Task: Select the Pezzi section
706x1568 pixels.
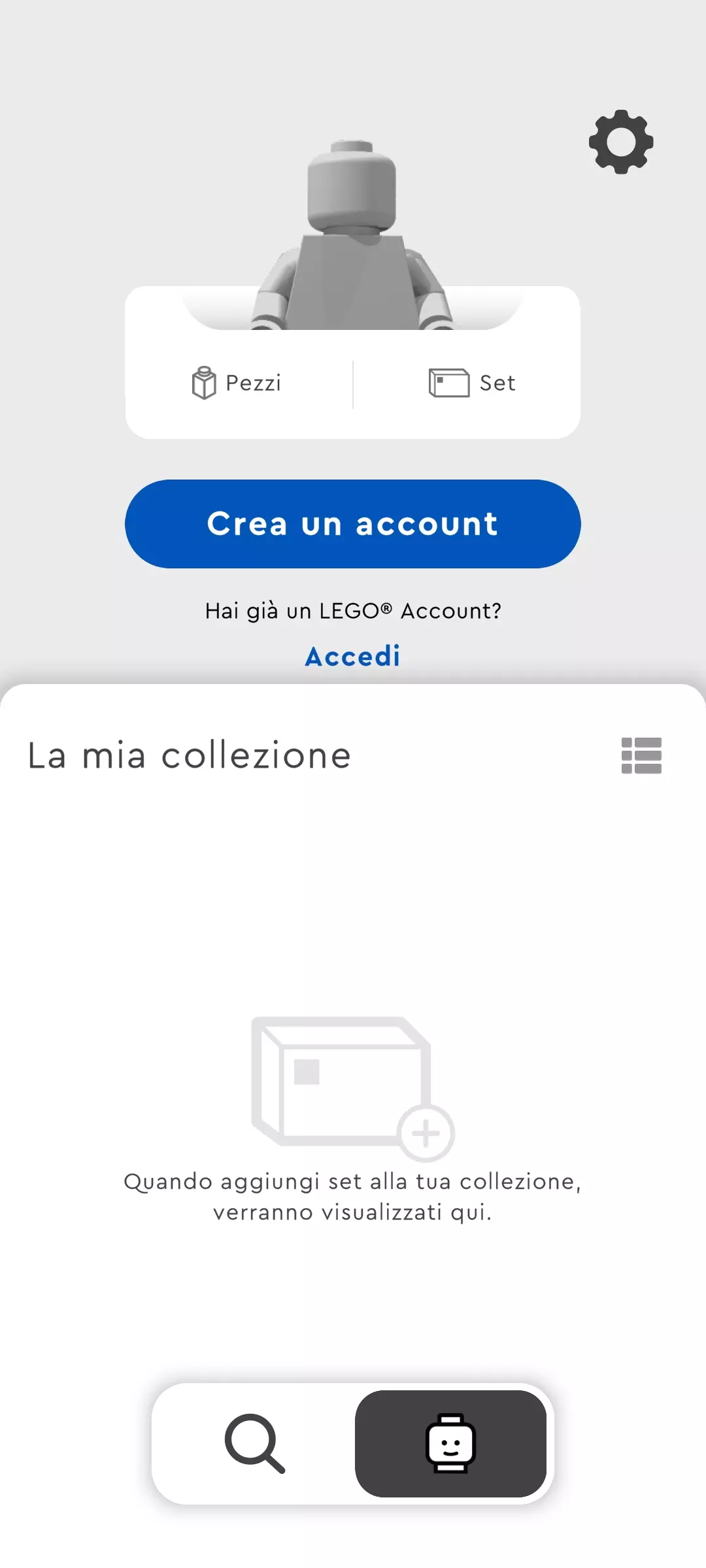Action: [x=238, y=383]
